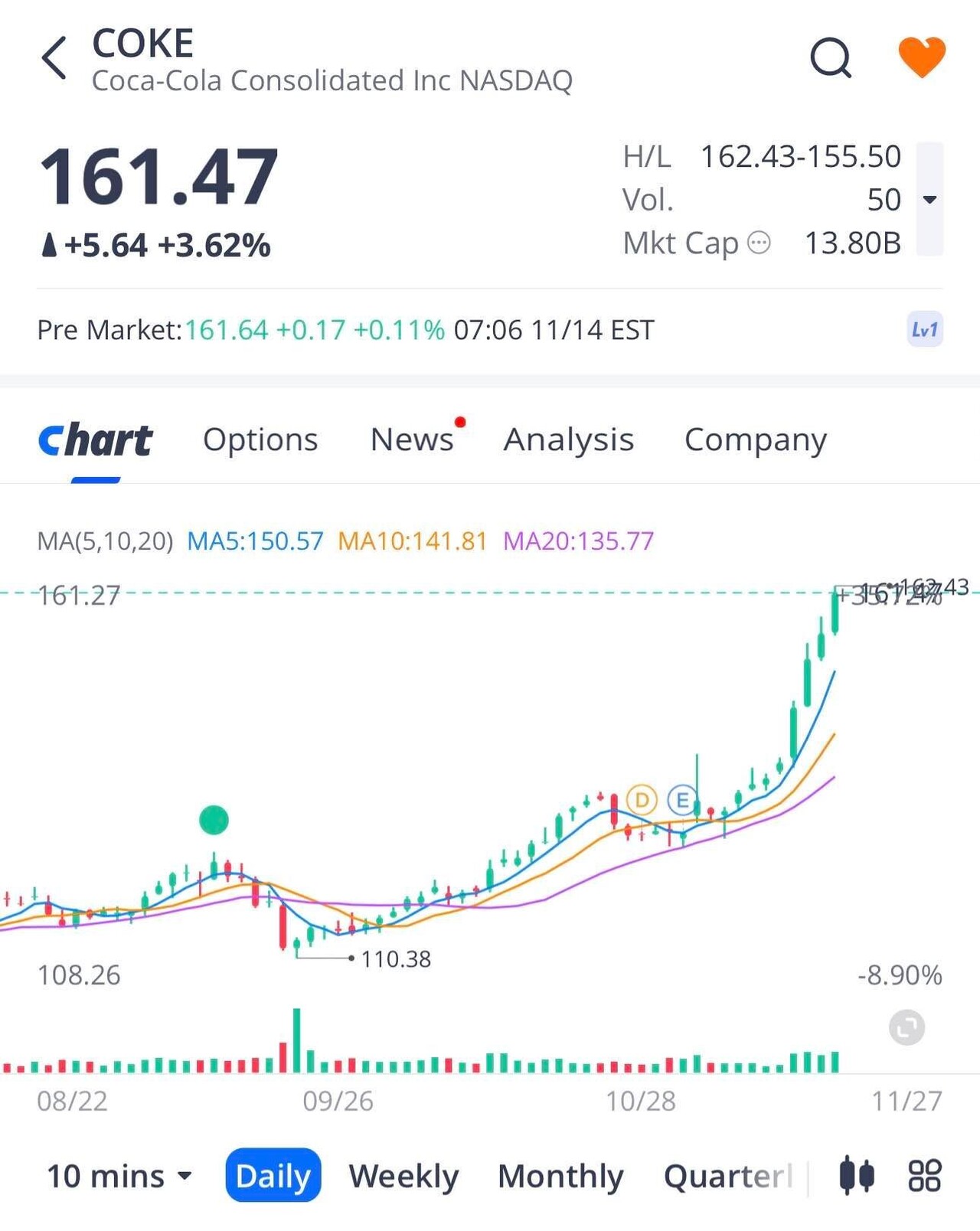Tap the dividend D marker on the chart

tap(642, 801)
